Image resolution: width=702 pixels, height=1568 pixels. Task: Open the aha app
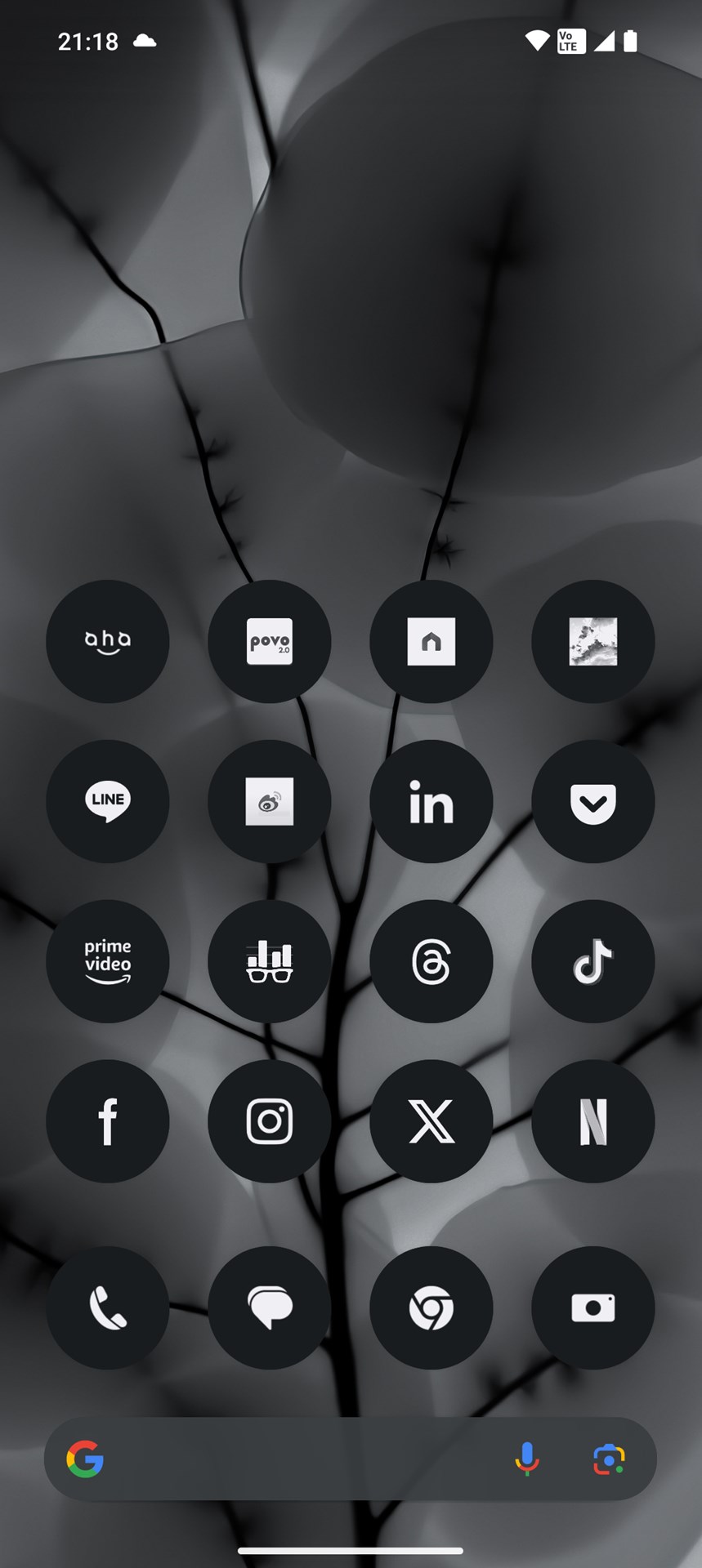(107, 640)
